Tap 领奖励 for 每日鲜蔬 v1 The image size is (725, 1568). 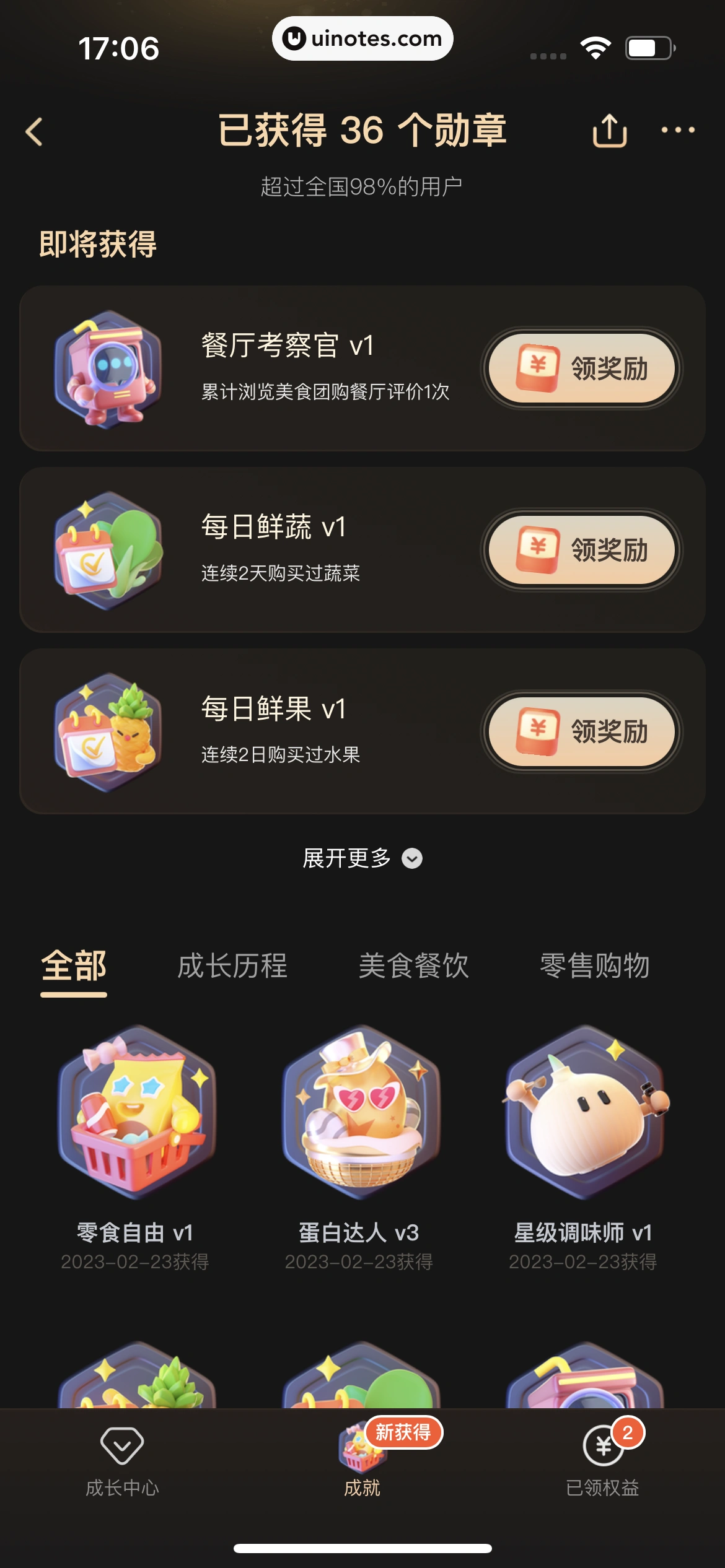click(x=581, y=550)
